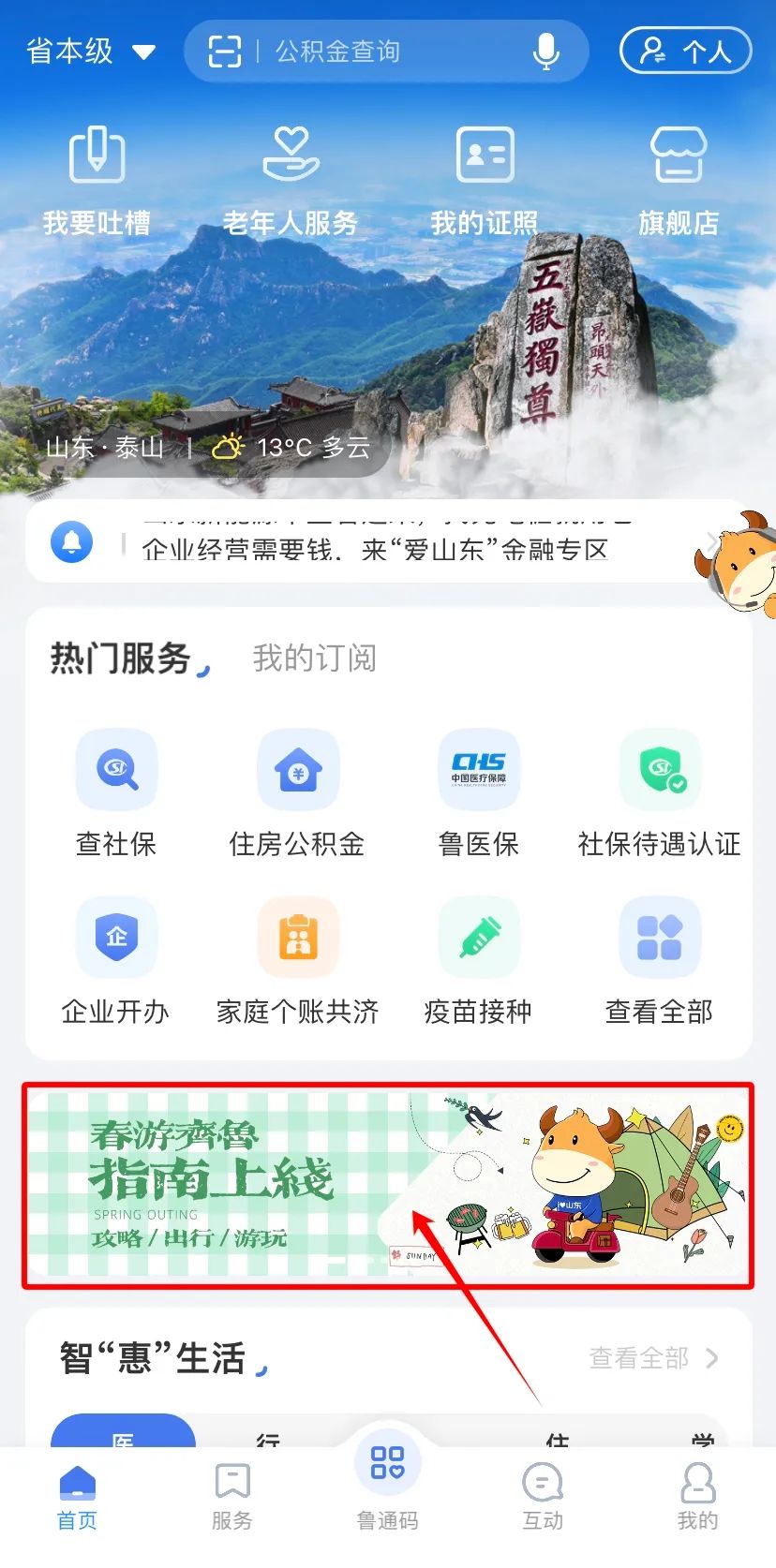This screenshot has height=1568, width=776.
Task: View 我的证照
Action: (x=485, y=180)
